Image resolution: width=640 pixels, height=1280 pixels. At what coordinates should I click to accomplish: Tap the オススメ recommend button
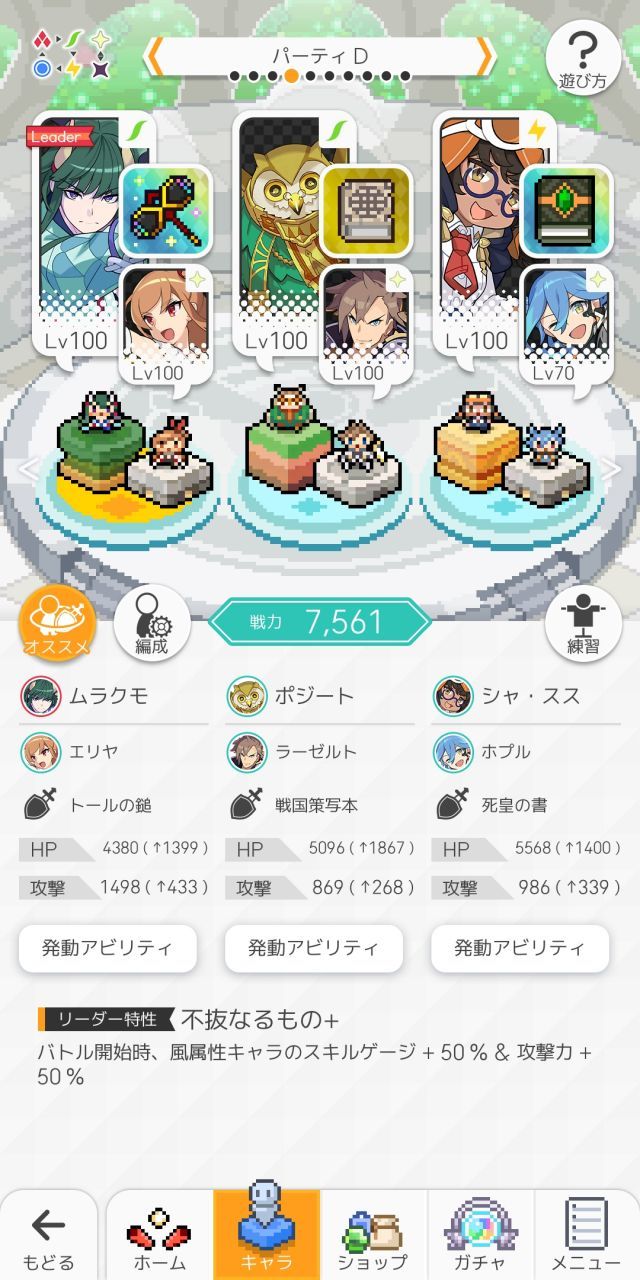coord(58,623)
